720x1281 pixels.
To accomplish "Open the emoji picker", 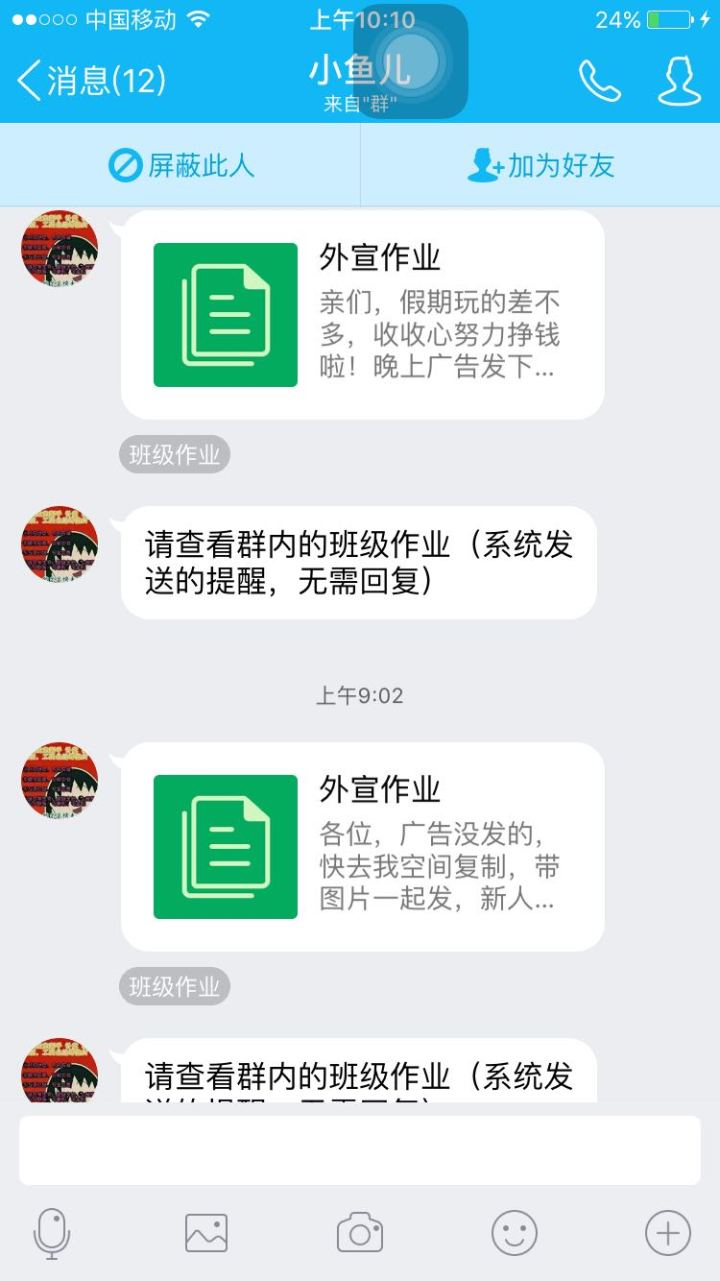I will click(x=514, y=1233).
